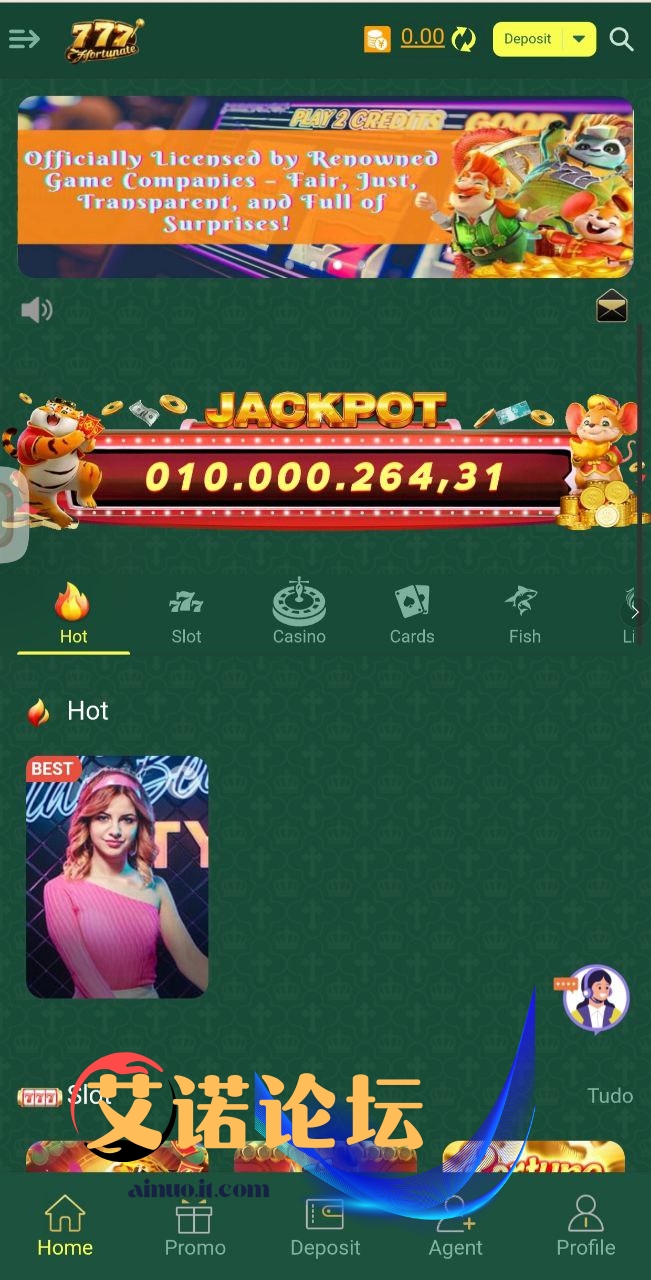View all slots via Tudo

point(609,1096)
